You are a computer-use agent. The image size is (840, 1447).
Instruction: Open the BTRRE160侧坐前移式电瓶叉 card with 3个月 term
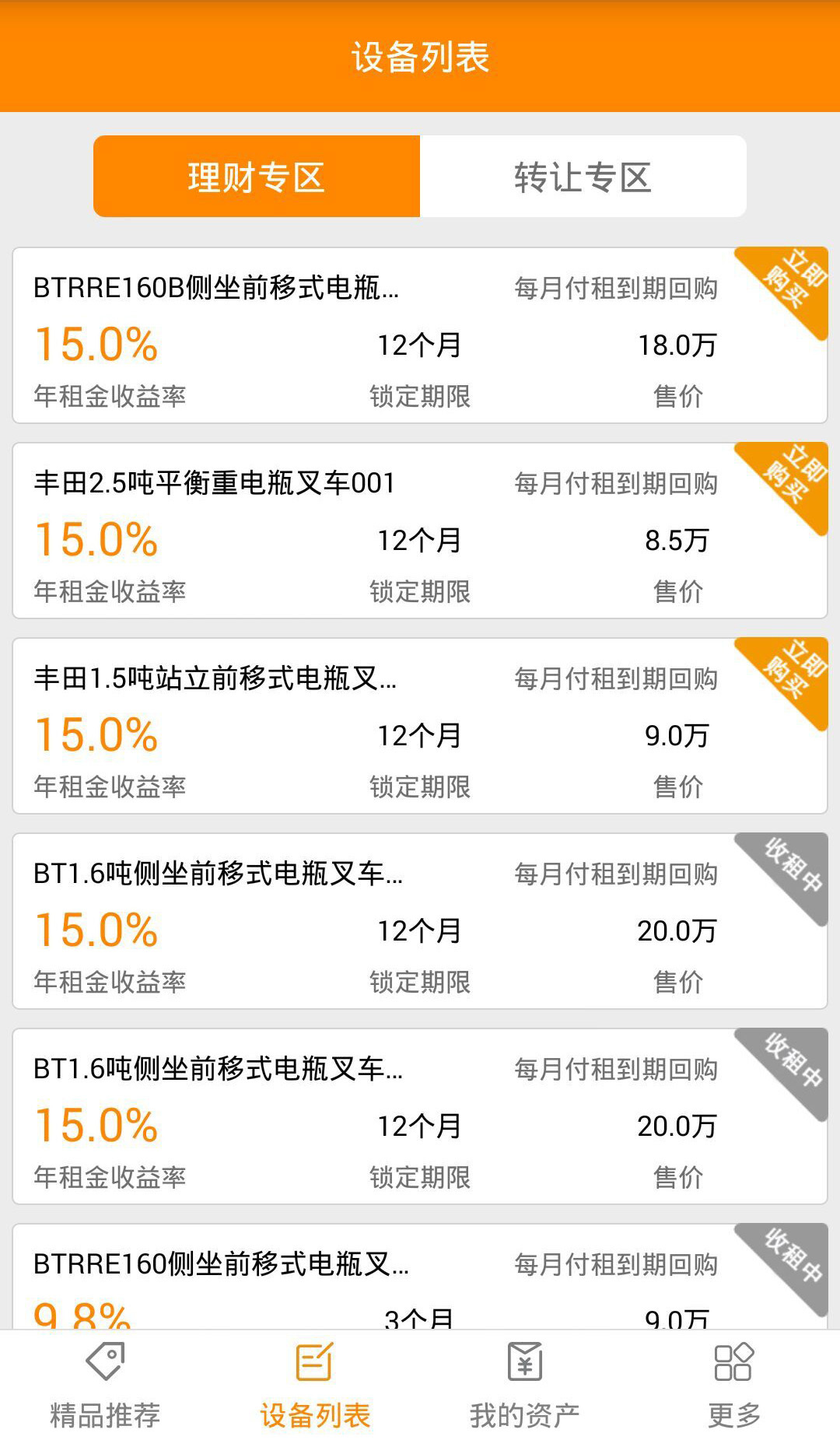(x=420, y=1276)
